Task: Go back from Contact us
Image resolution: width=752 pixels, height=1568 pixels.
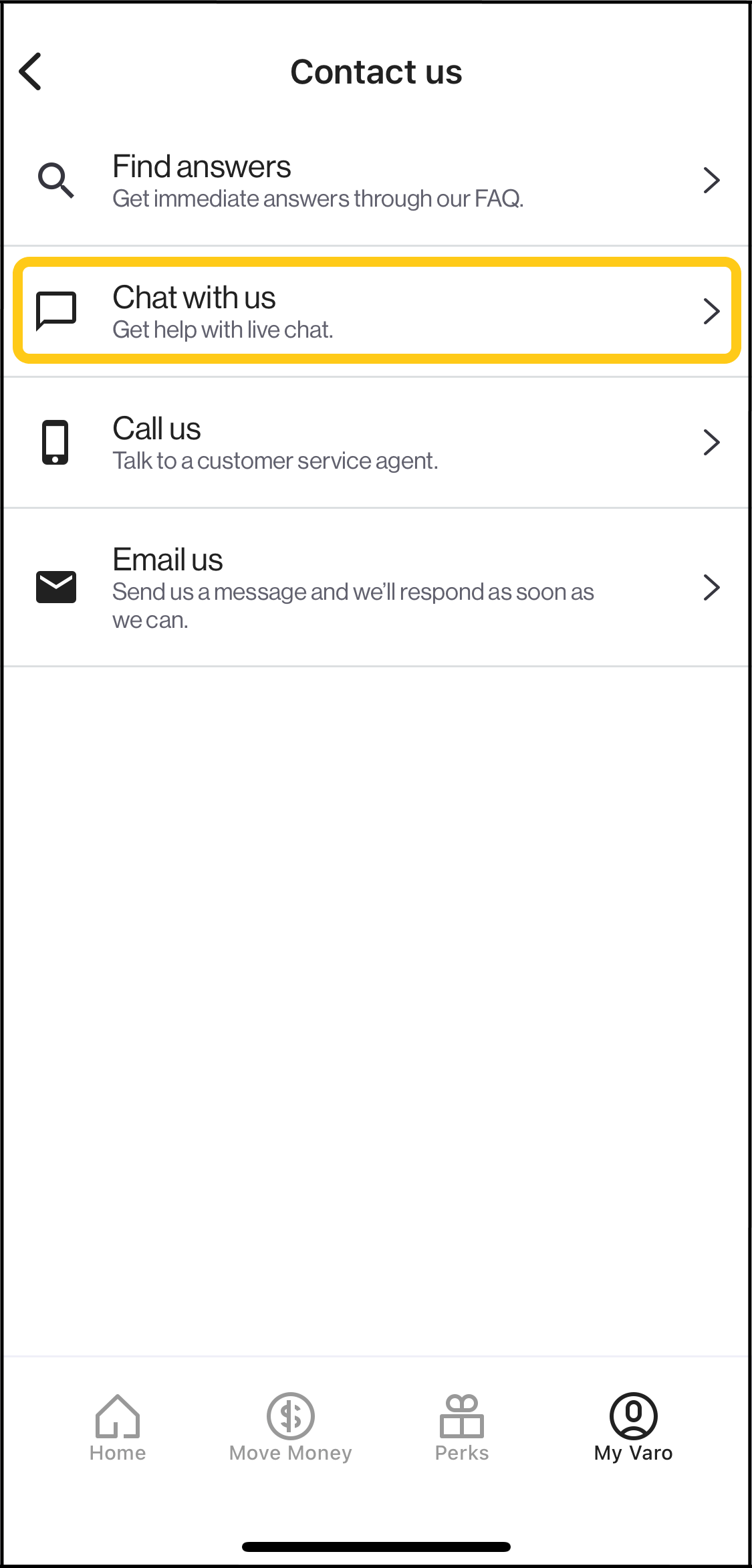Action: [x=31, y=72]
